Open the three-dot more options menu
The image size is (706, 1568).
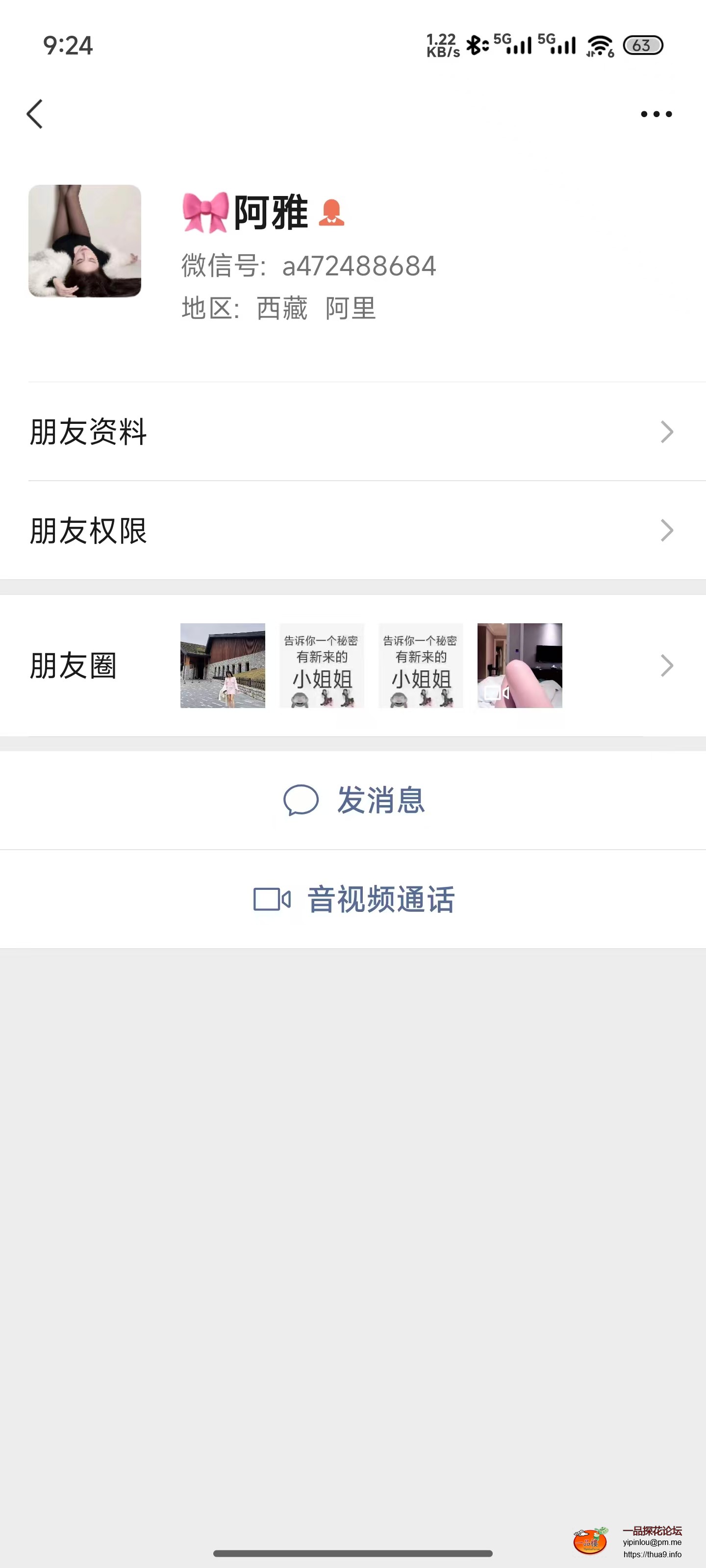[x=656, y=113]
